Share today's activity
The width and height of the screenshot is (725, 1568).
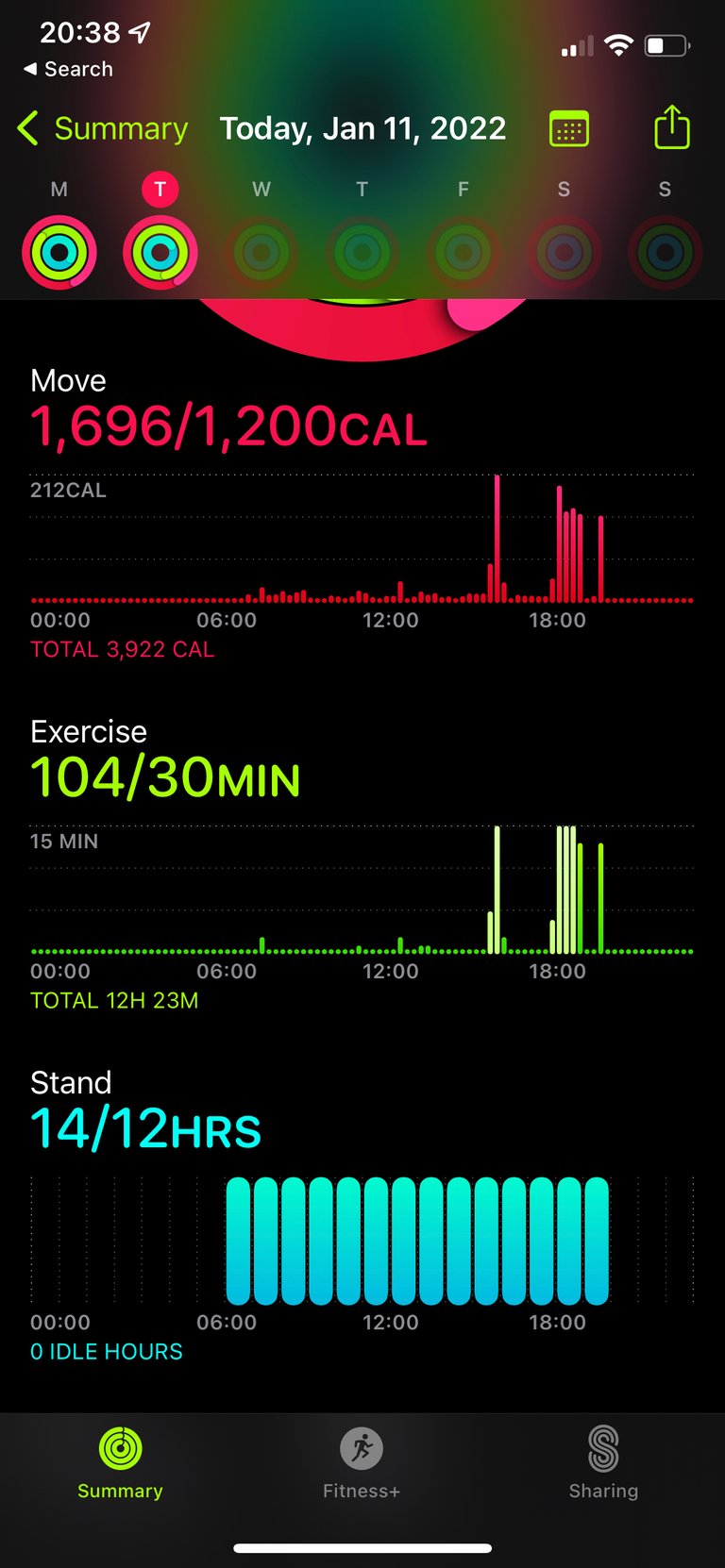[672, 127]
